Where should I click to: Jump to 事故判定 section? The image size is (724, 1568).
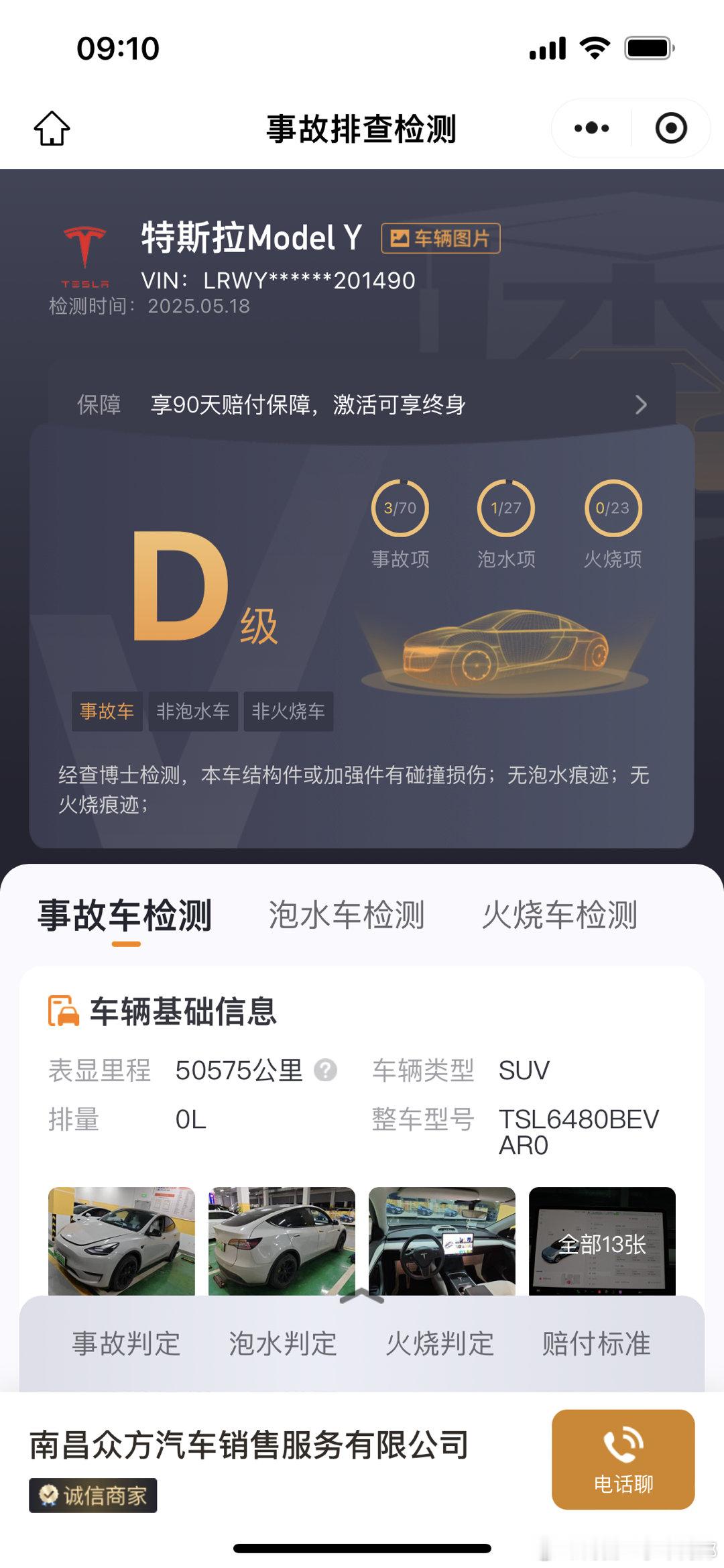[126, 1343]
